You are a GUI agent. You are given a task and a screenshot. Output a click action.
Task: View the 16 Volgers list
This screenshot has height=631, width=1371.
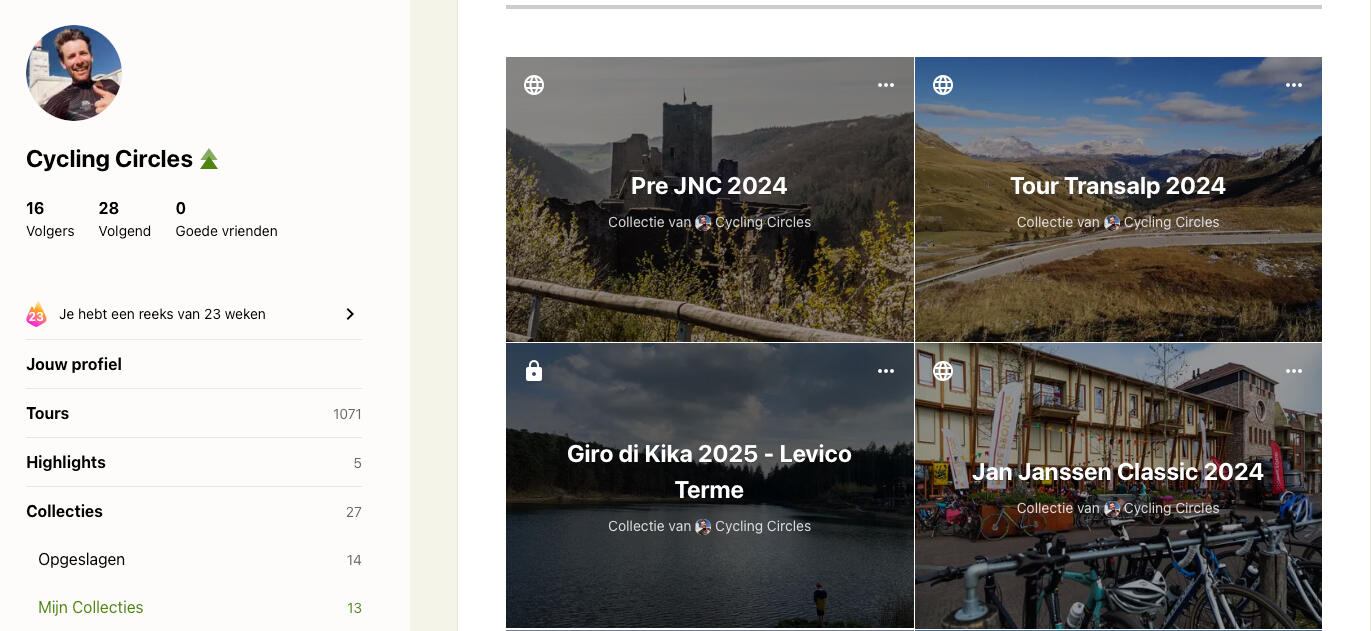tap(50, 219)
